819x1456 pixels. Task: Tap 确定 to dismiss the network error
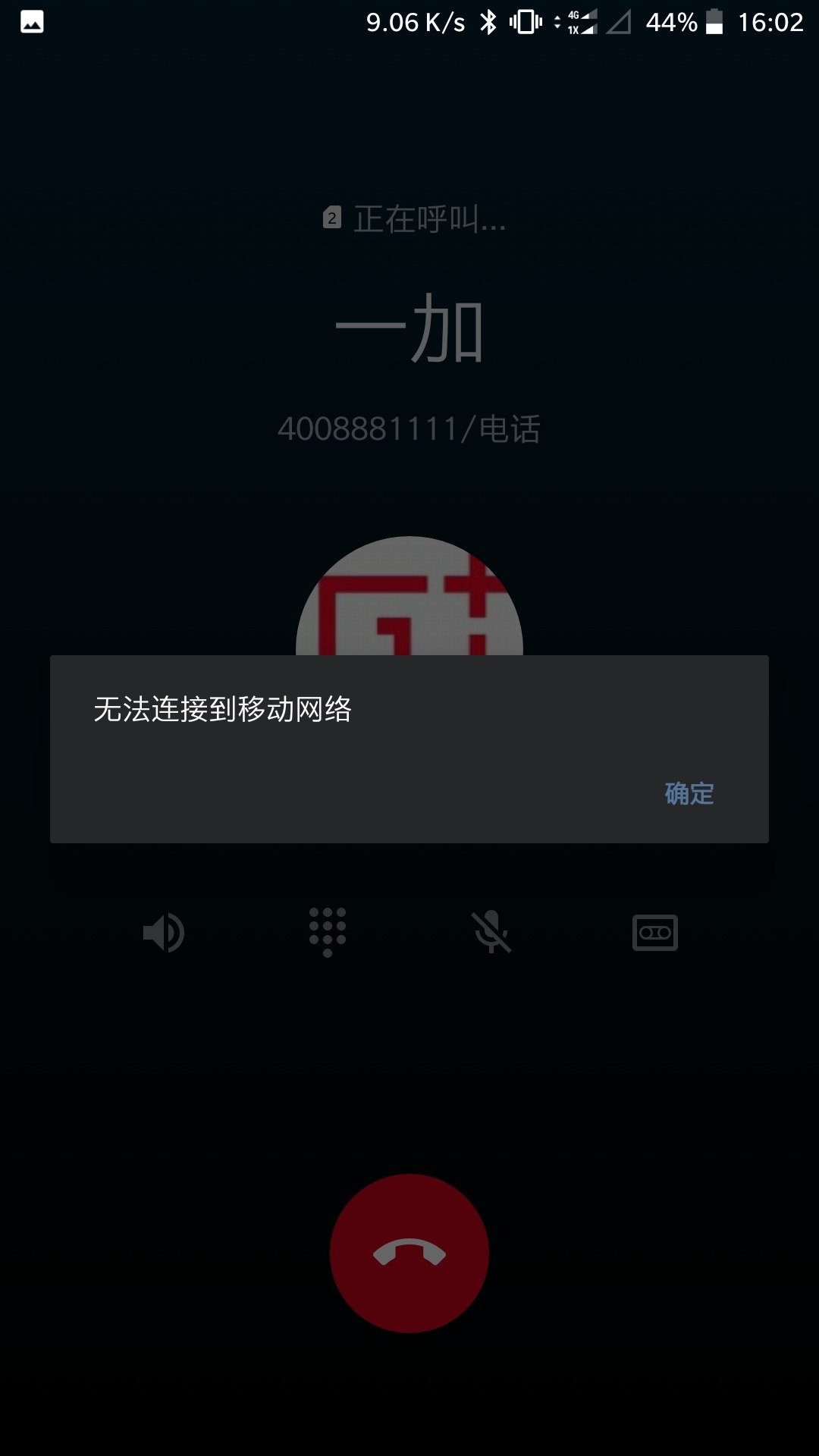[689, 793]
